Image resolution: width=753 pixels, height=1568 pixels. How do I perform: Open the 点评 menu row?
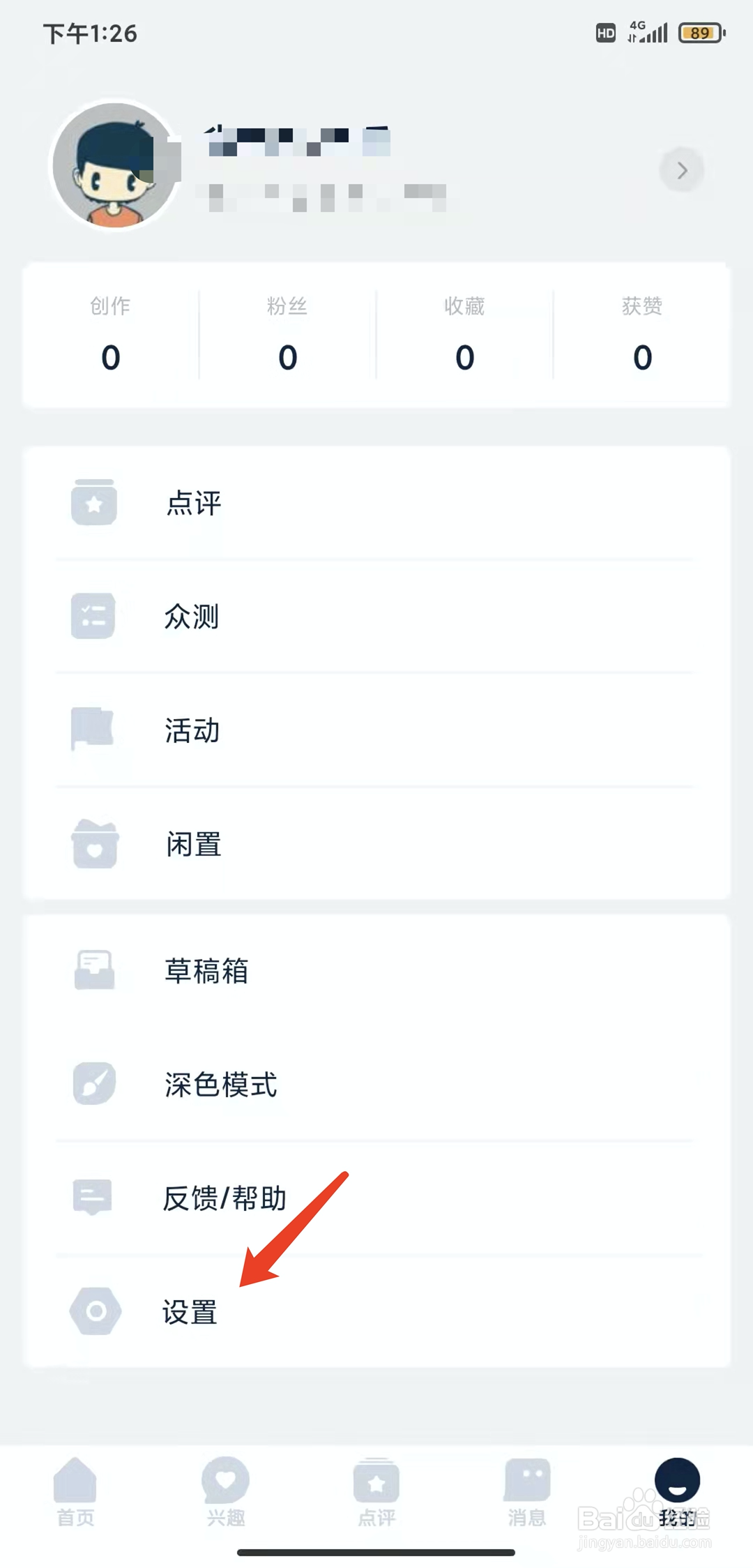click(376, 503)
